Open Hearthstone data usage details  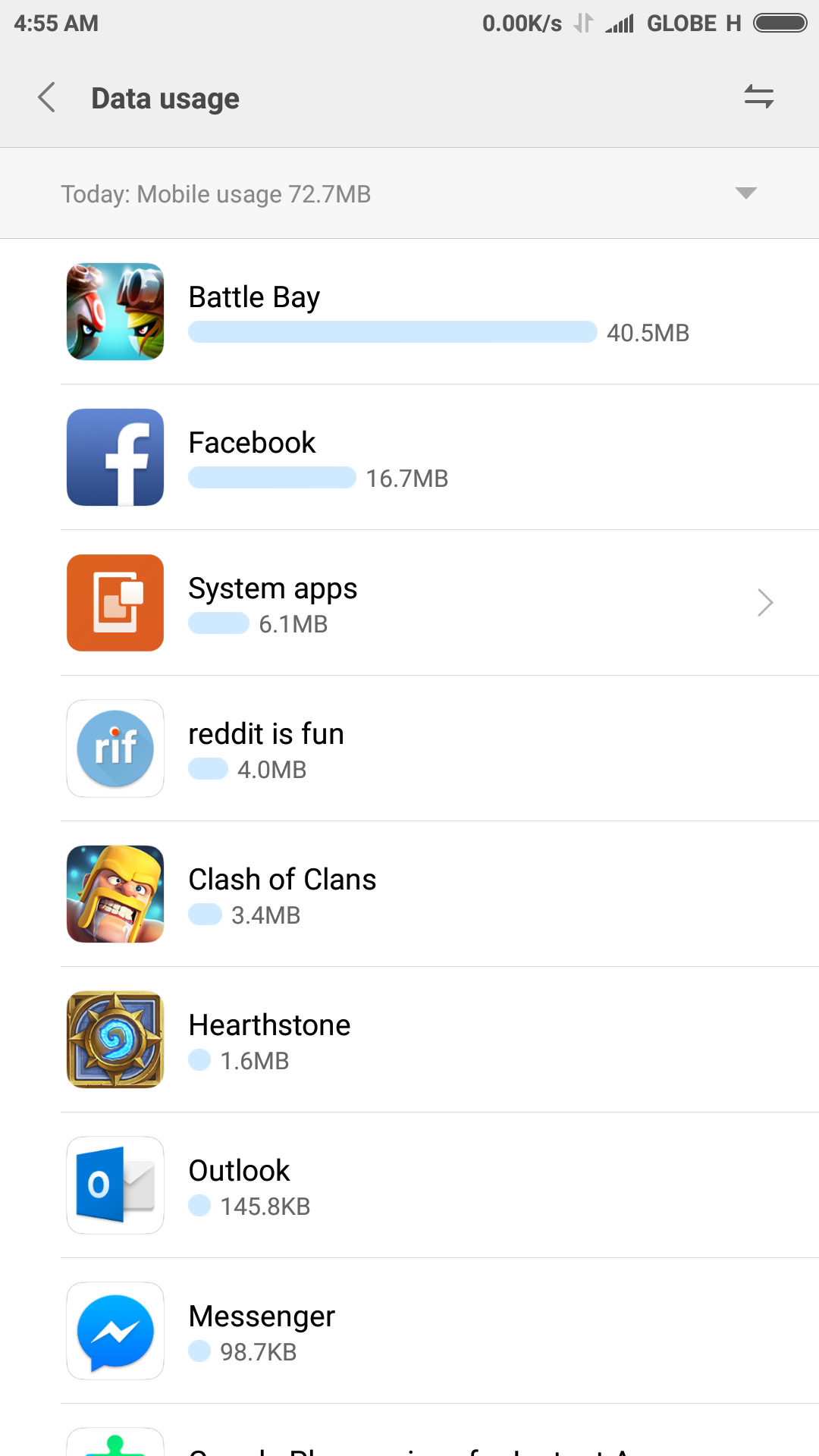(409, 1040)
